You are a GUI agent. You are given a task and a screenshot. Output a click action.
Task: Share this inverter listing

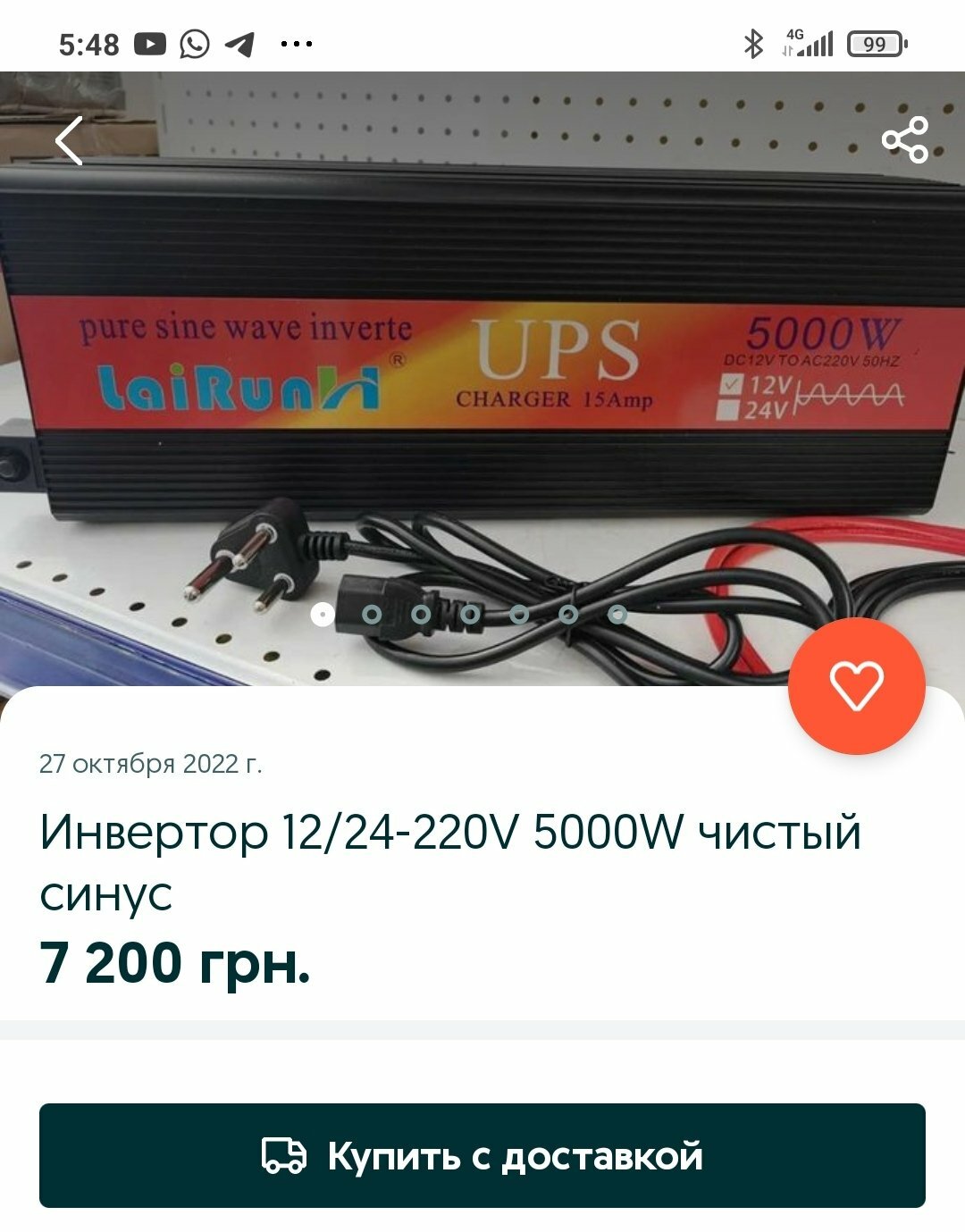tap(904, 140)
